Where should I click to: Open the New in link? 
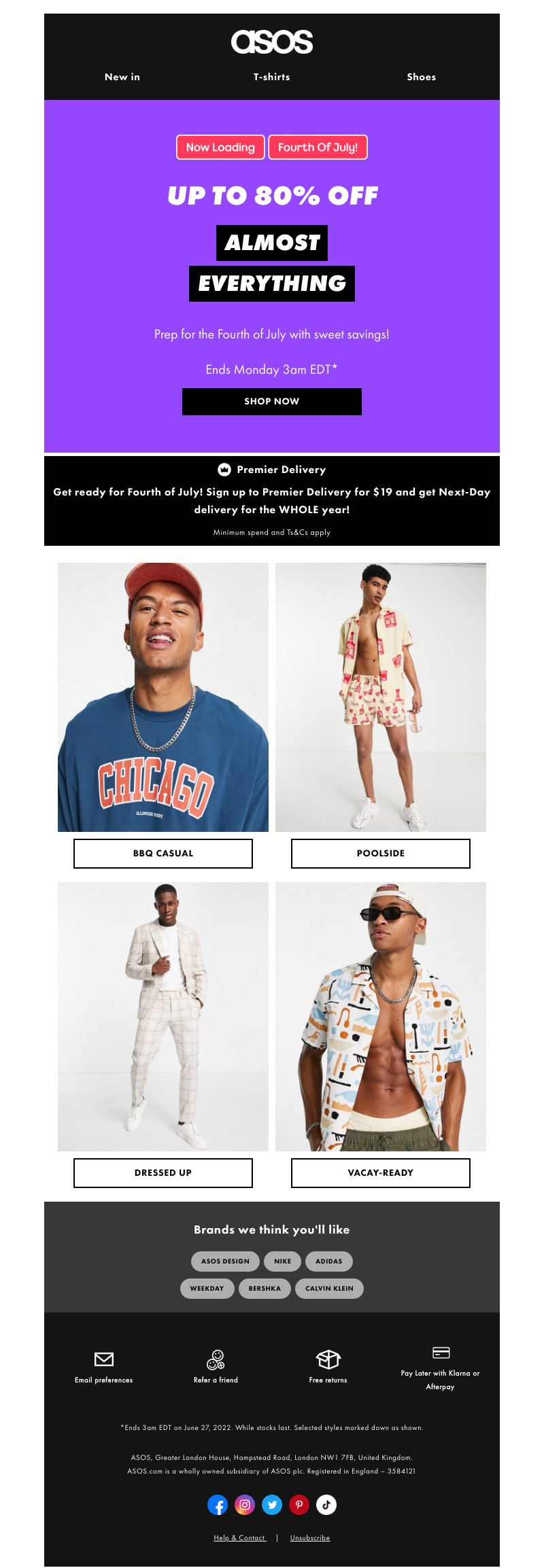click(122, 77)
